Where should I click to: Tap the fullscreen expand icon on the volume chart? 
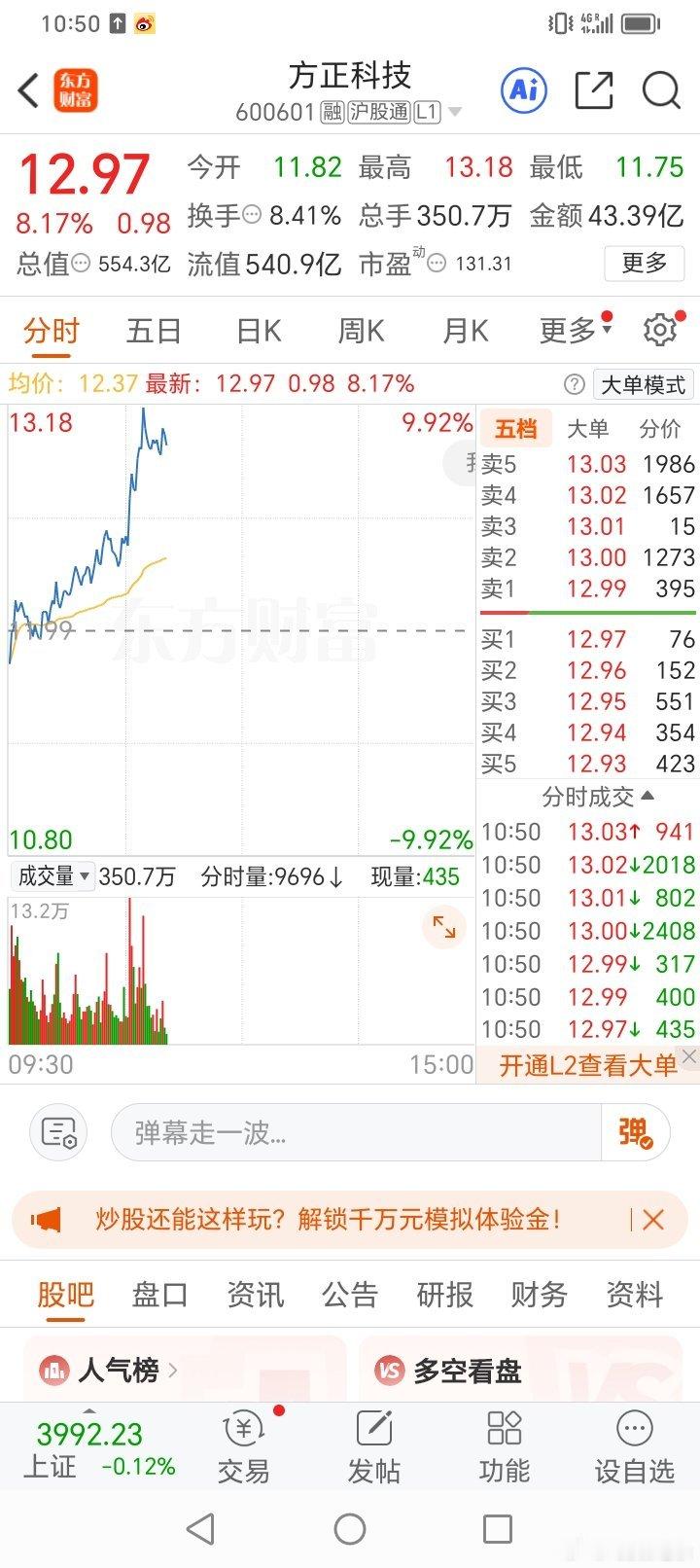point(444,928)
